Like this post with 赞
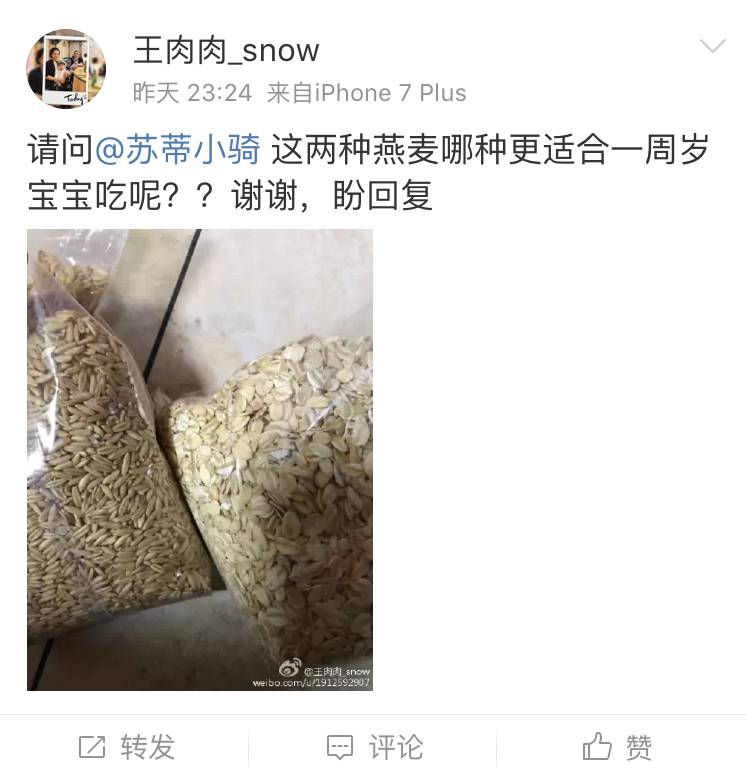 pos(618,747)
